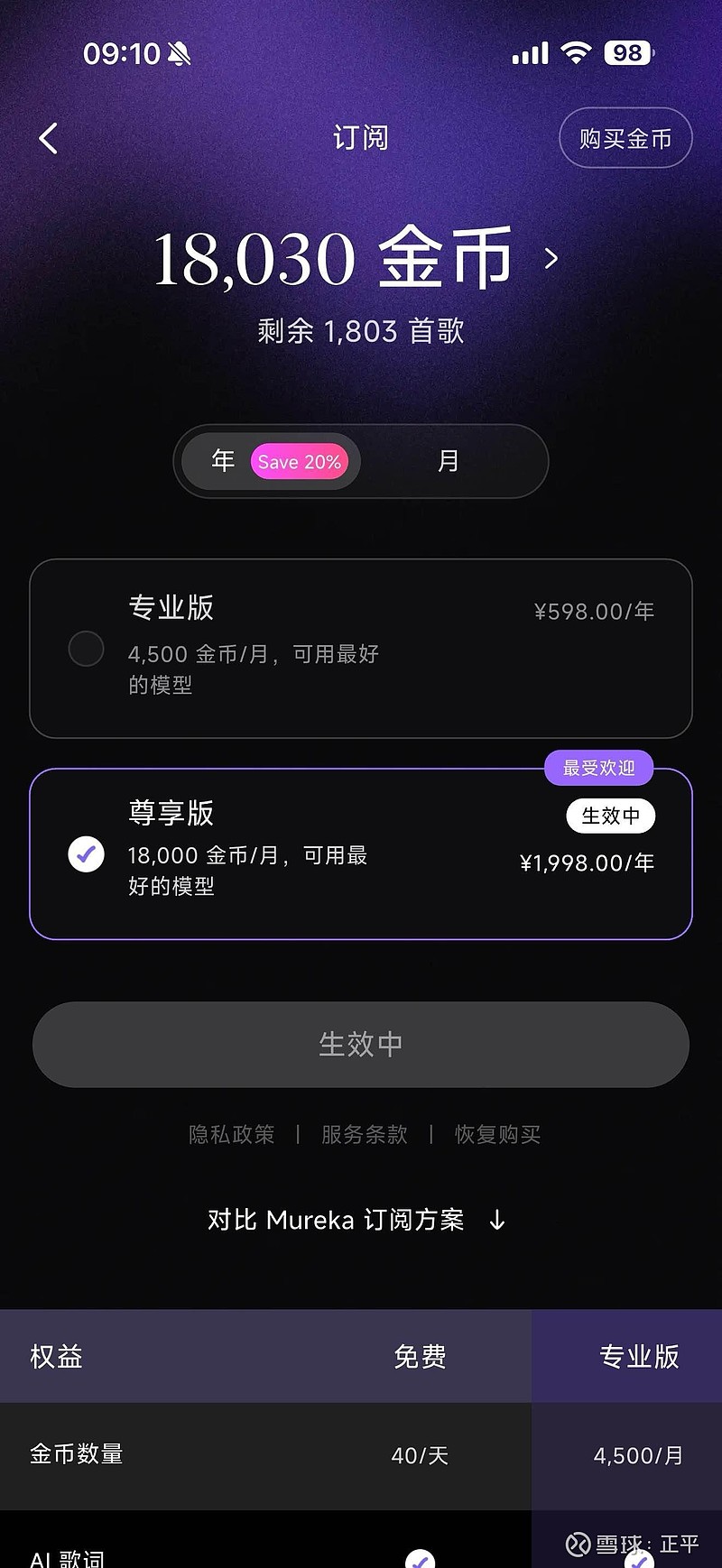This screenshot has height=1568, width=722.
Task: Select the 年 billing option
Action: pos(222,461)
